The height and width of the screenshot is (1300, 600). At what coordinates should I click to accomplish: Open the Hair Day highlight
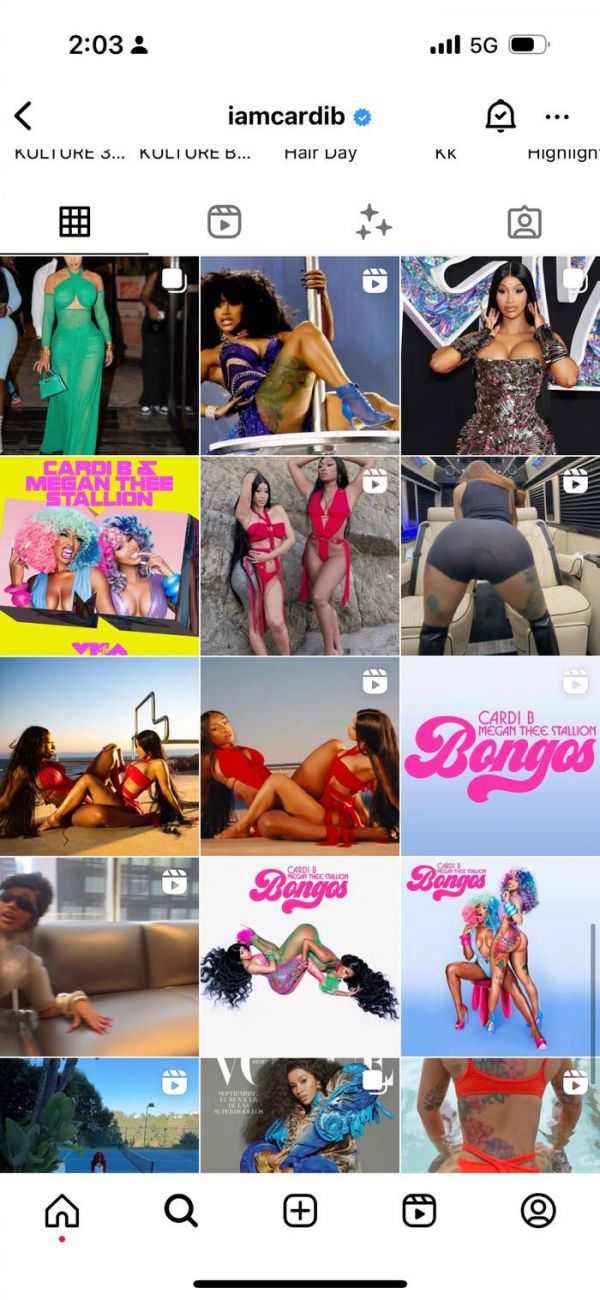coord(320,153)
